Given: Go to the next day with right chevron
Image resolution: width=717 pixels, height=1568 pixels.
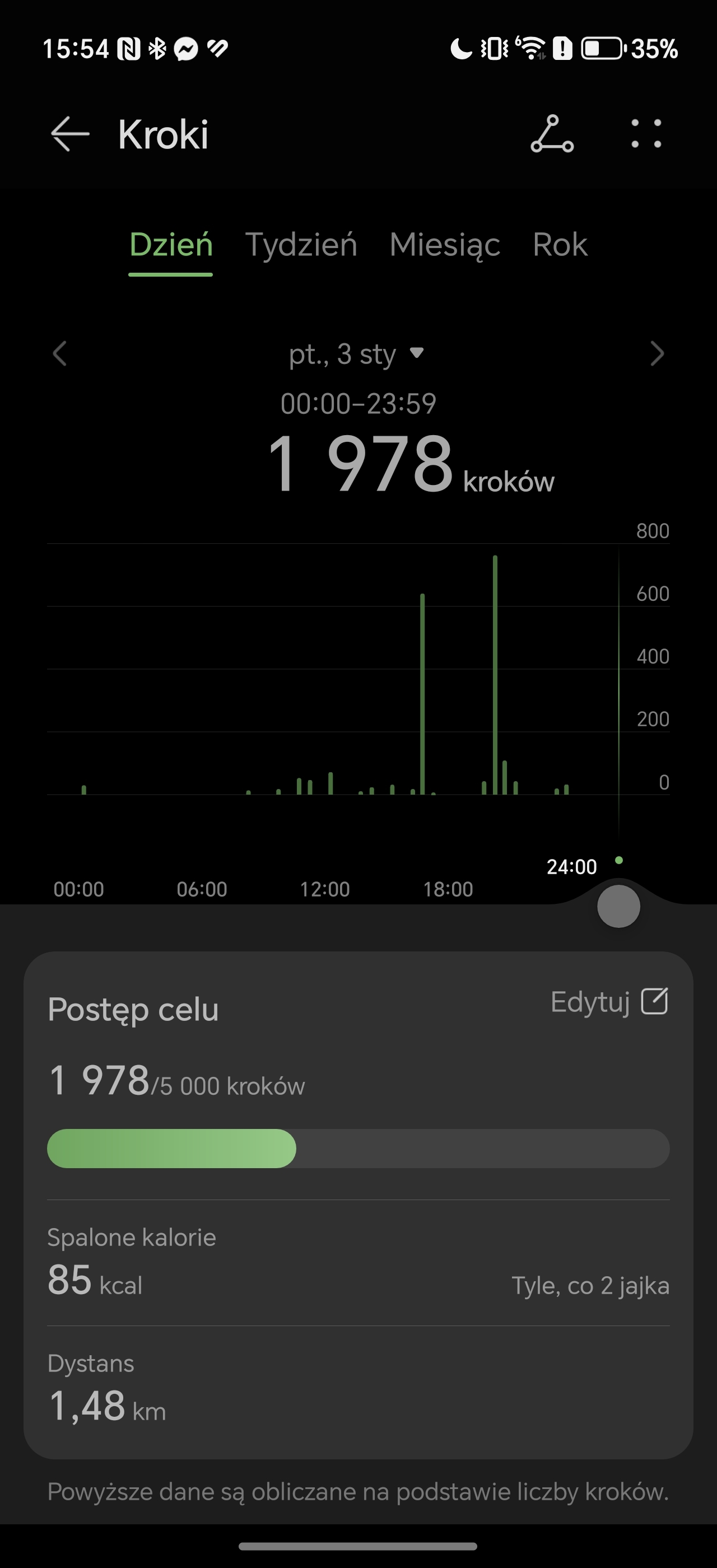Looking at the screenshot, I should tap(657, 354).
